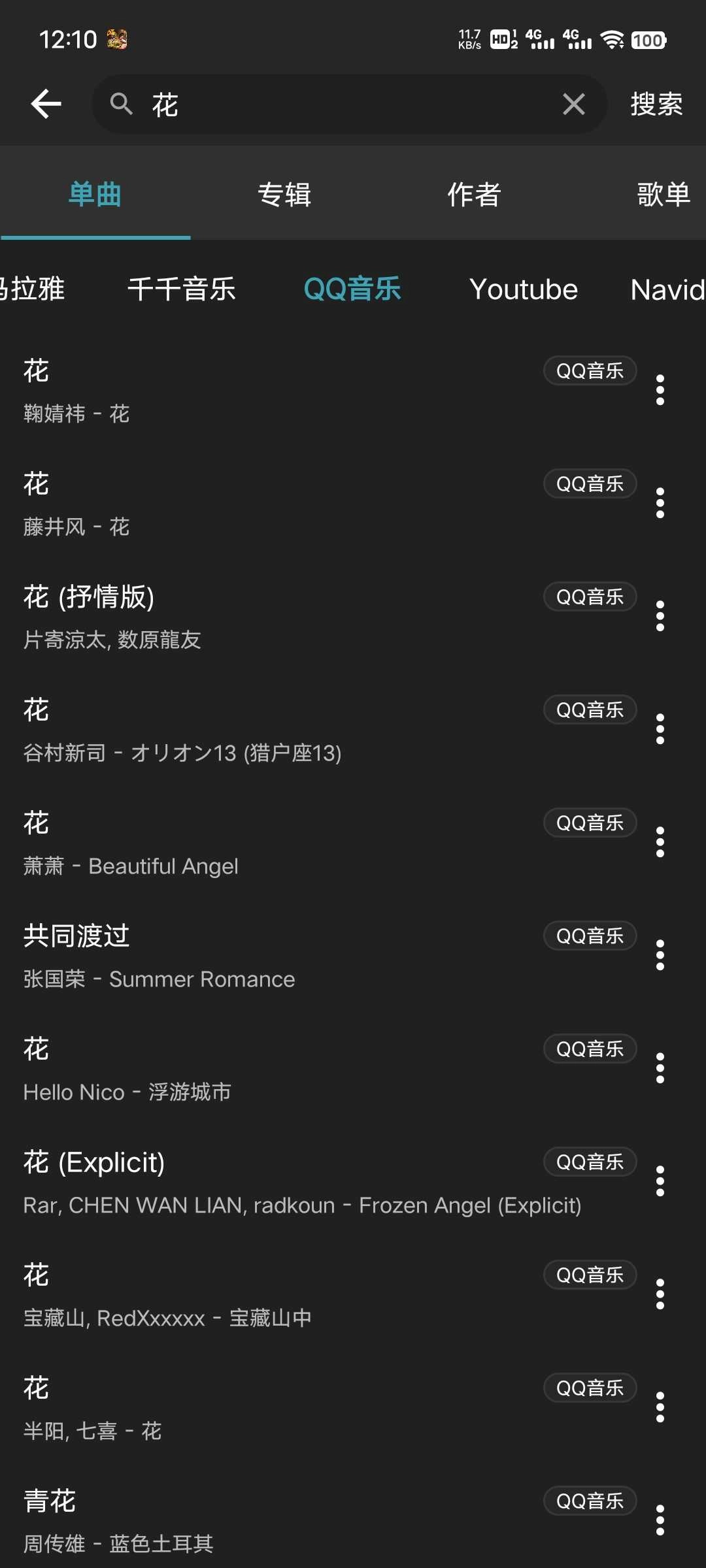
Task: Play 花 by 半阳, 七喜
Action: pyautogui.click(x=261, y=1408)
